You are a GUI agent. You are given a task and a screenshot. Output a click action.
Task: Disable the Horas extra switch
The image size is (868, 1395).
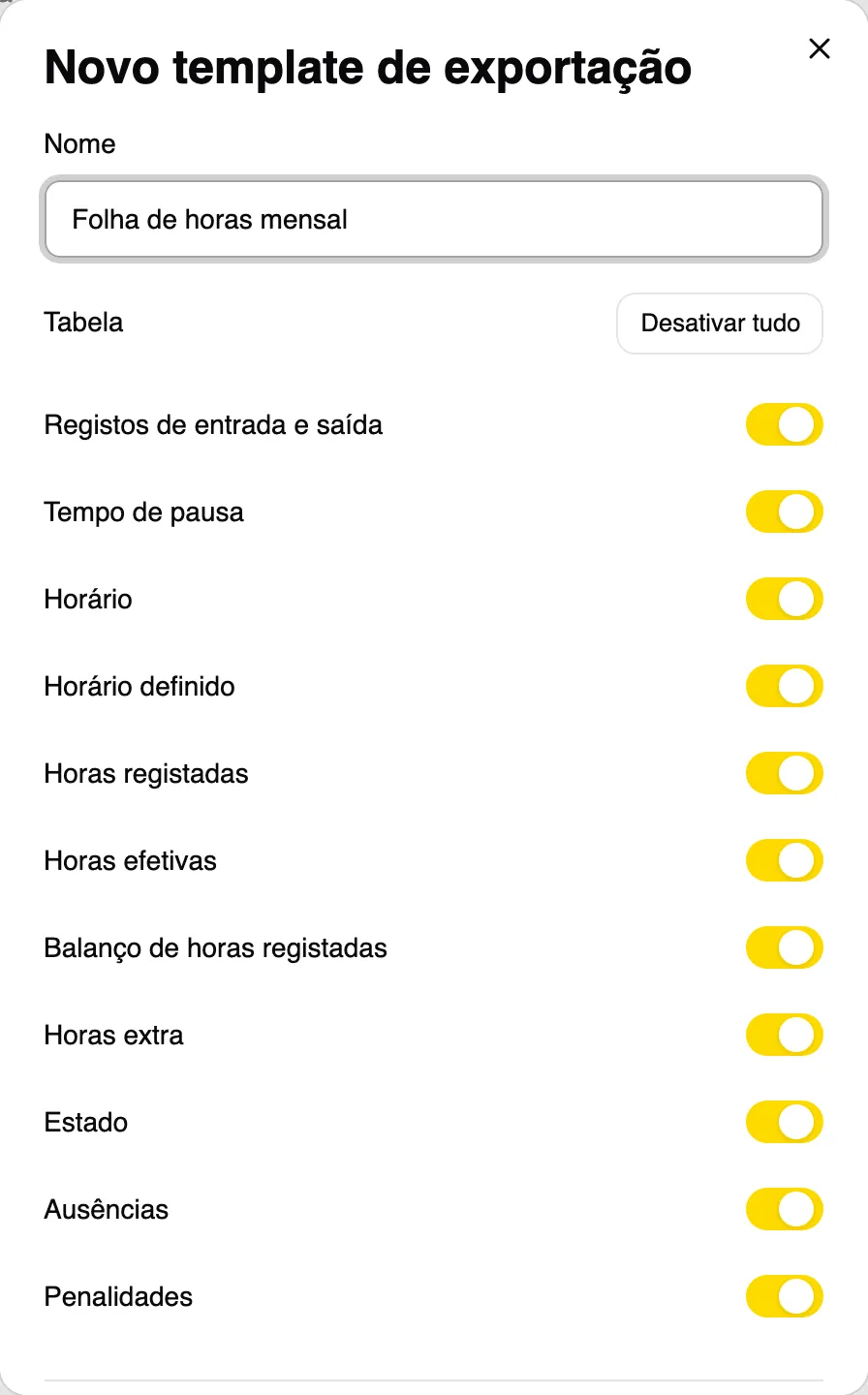(785, 1036)
